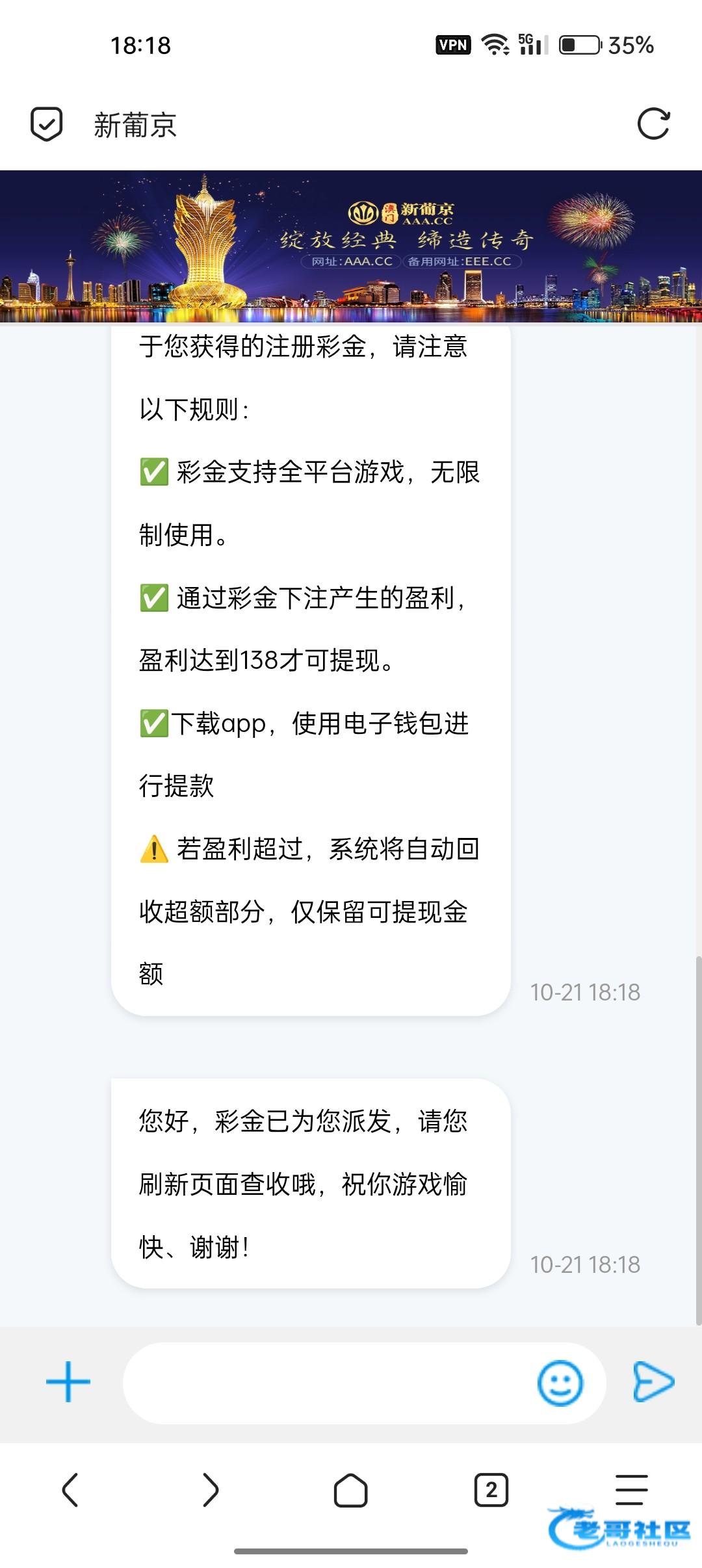Focus the chat message input field
Image resolution: width=702 pixels, height=1568 pixels.
coord(325,1383)
